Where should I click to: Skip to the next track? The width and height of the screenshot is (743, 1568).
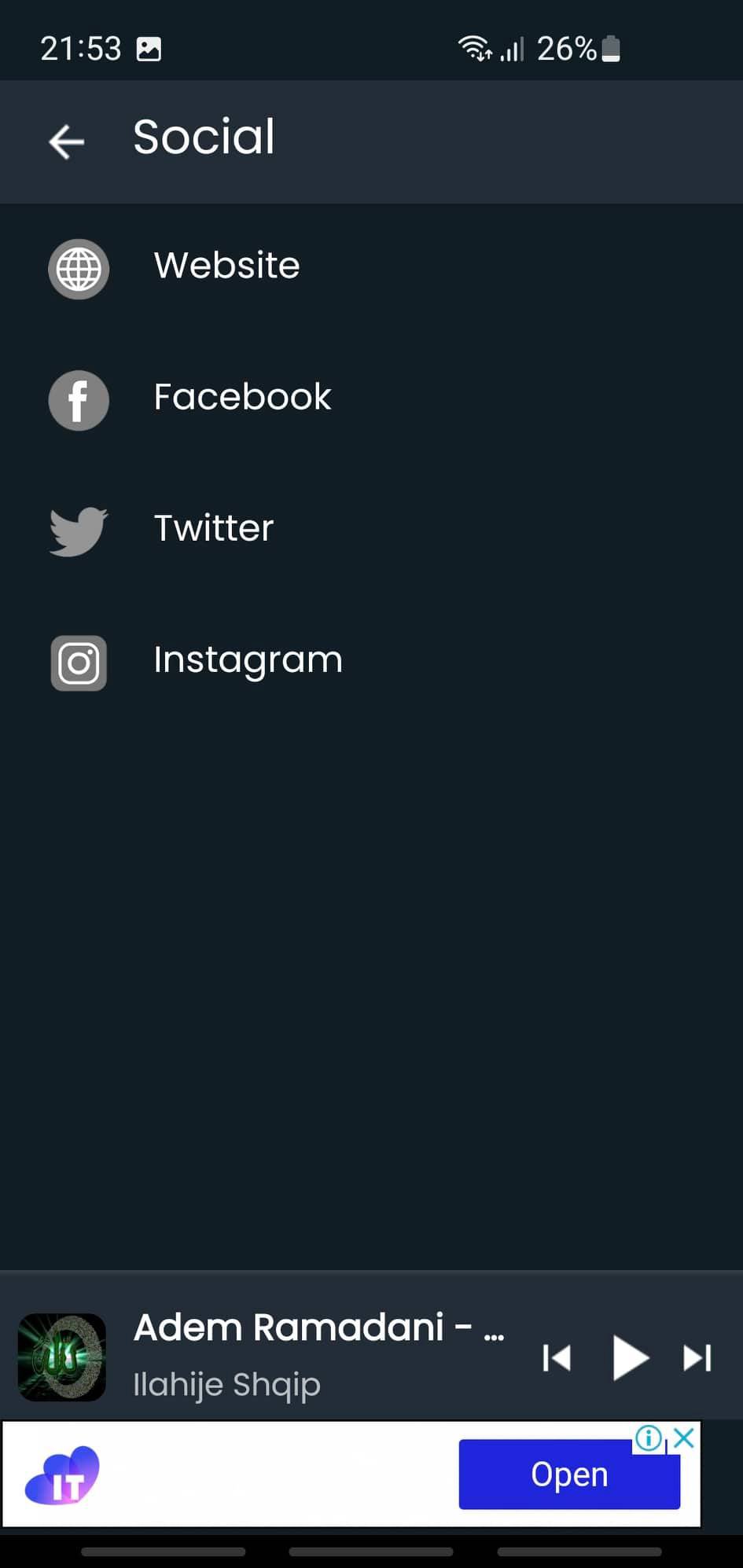point(697,1357)
